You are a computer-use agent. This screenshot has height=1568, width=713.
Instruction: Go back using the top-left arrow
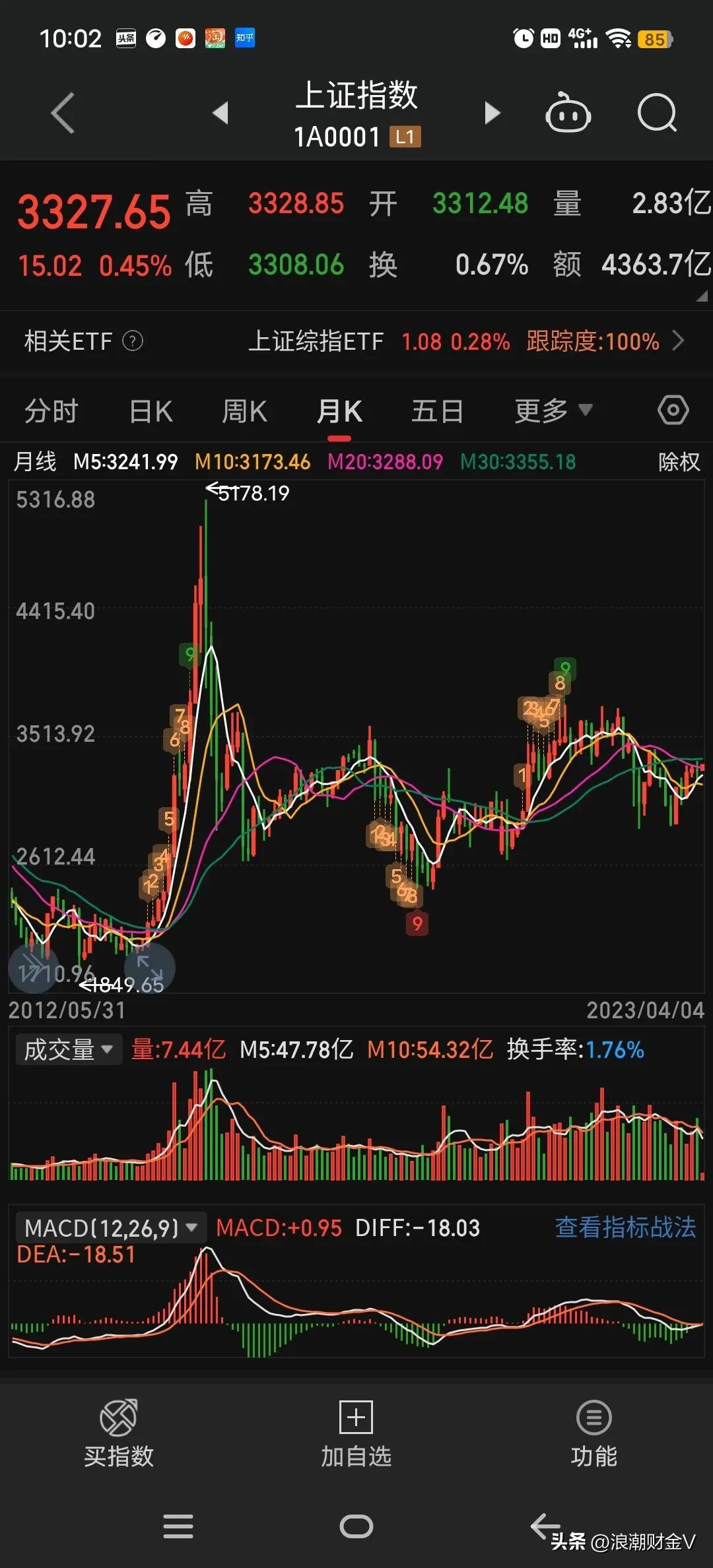coord(63,113)
